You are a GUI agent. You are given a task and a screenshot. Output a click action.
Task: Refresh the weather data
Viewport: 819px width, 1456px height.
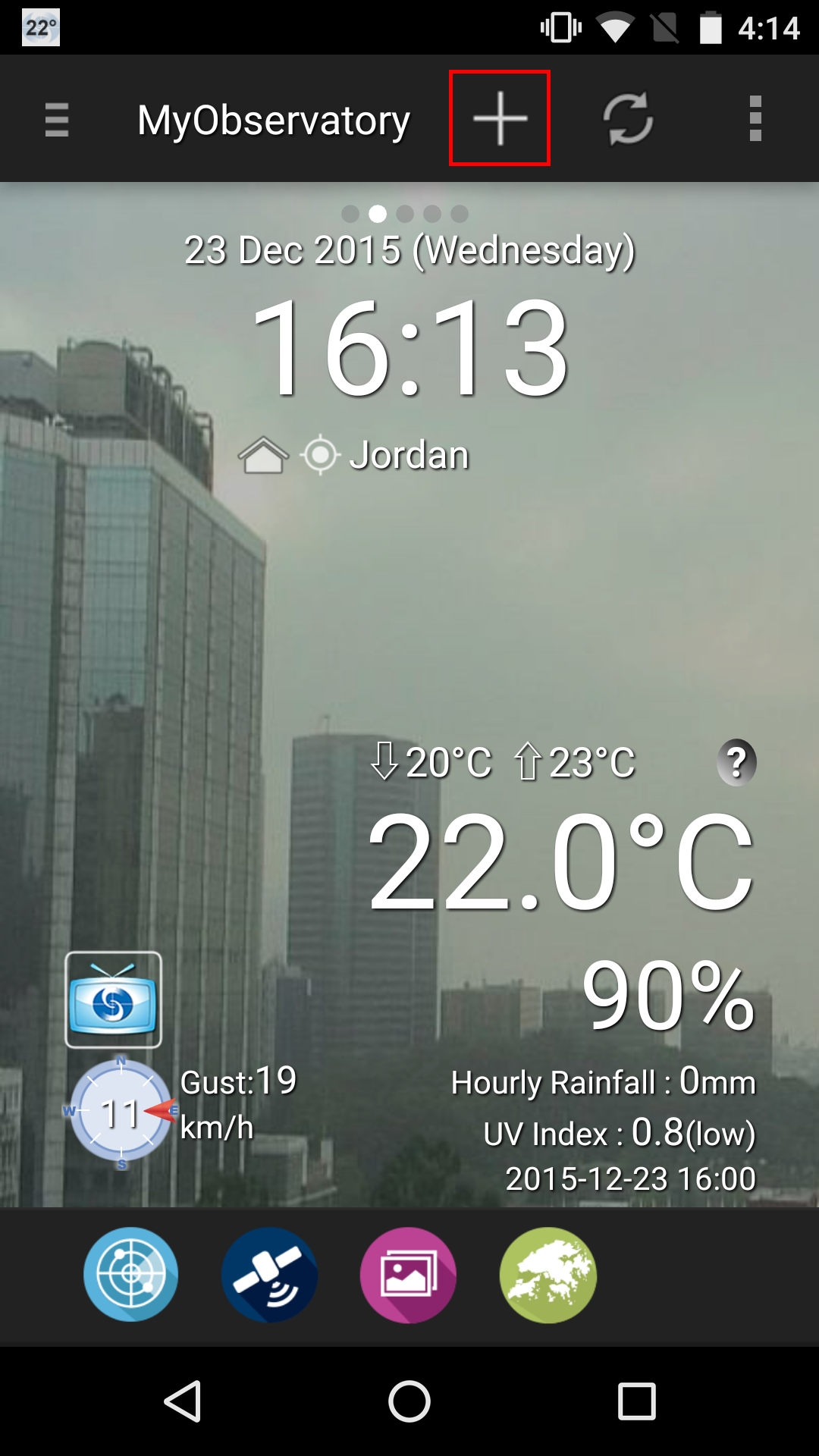[628, 118]
